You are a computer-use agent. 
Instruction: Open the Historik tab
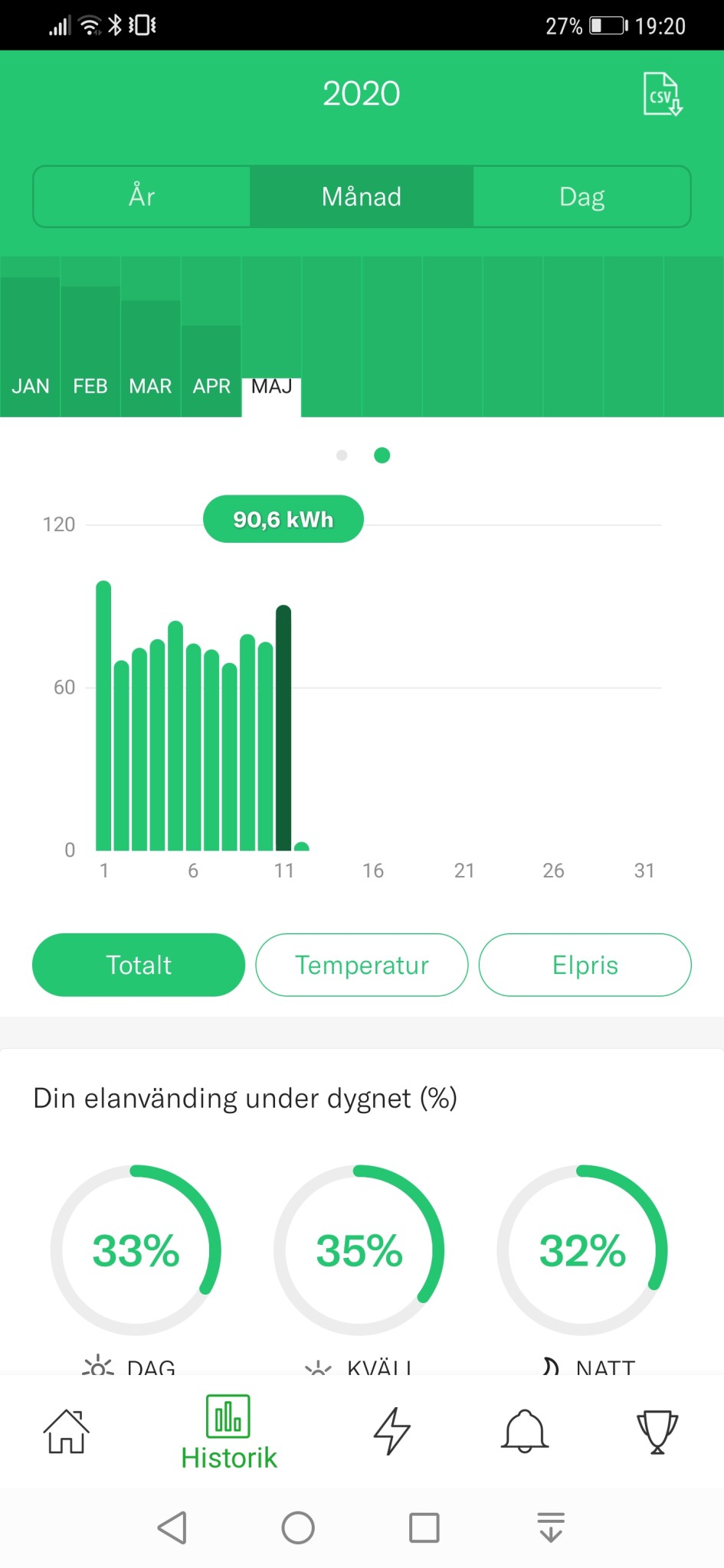[x=228, y=1433]
